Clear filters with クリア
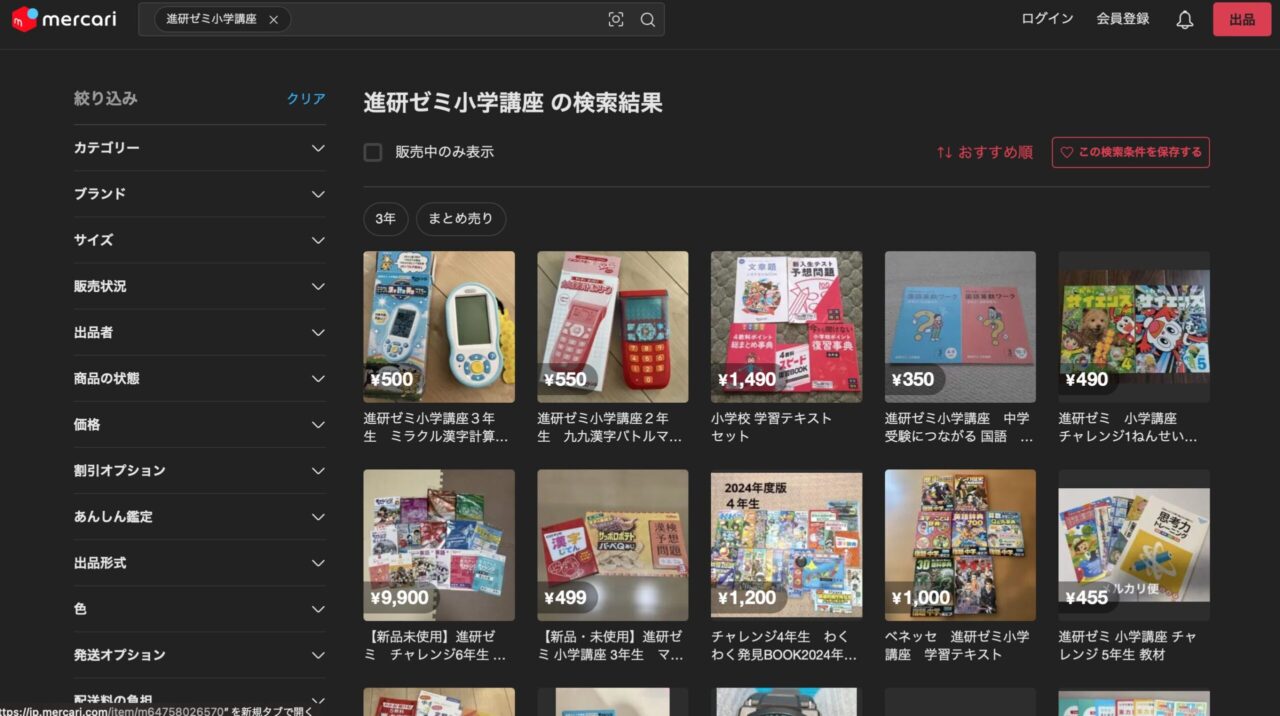 pos(306,99)
